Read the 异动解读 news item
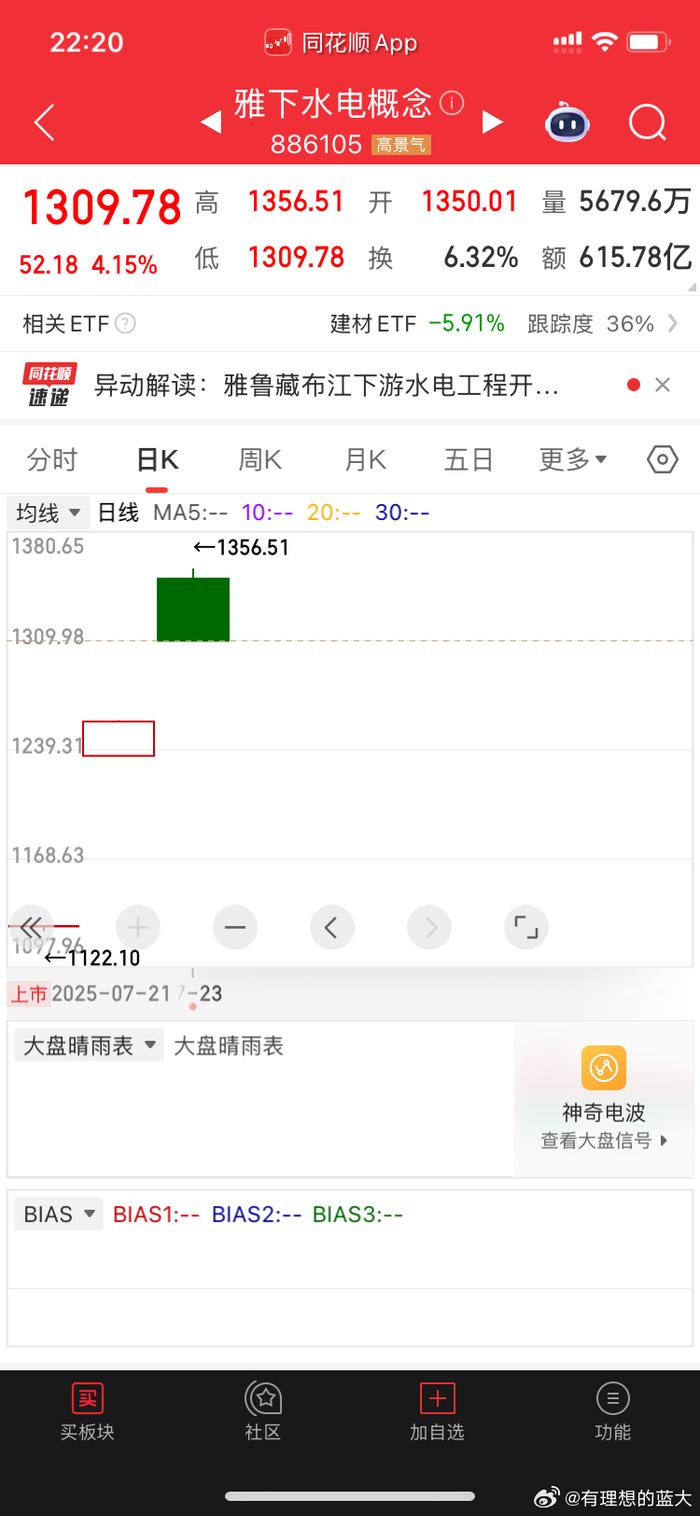The width and height of the screenshot is (700, 1516). [326, 385]
